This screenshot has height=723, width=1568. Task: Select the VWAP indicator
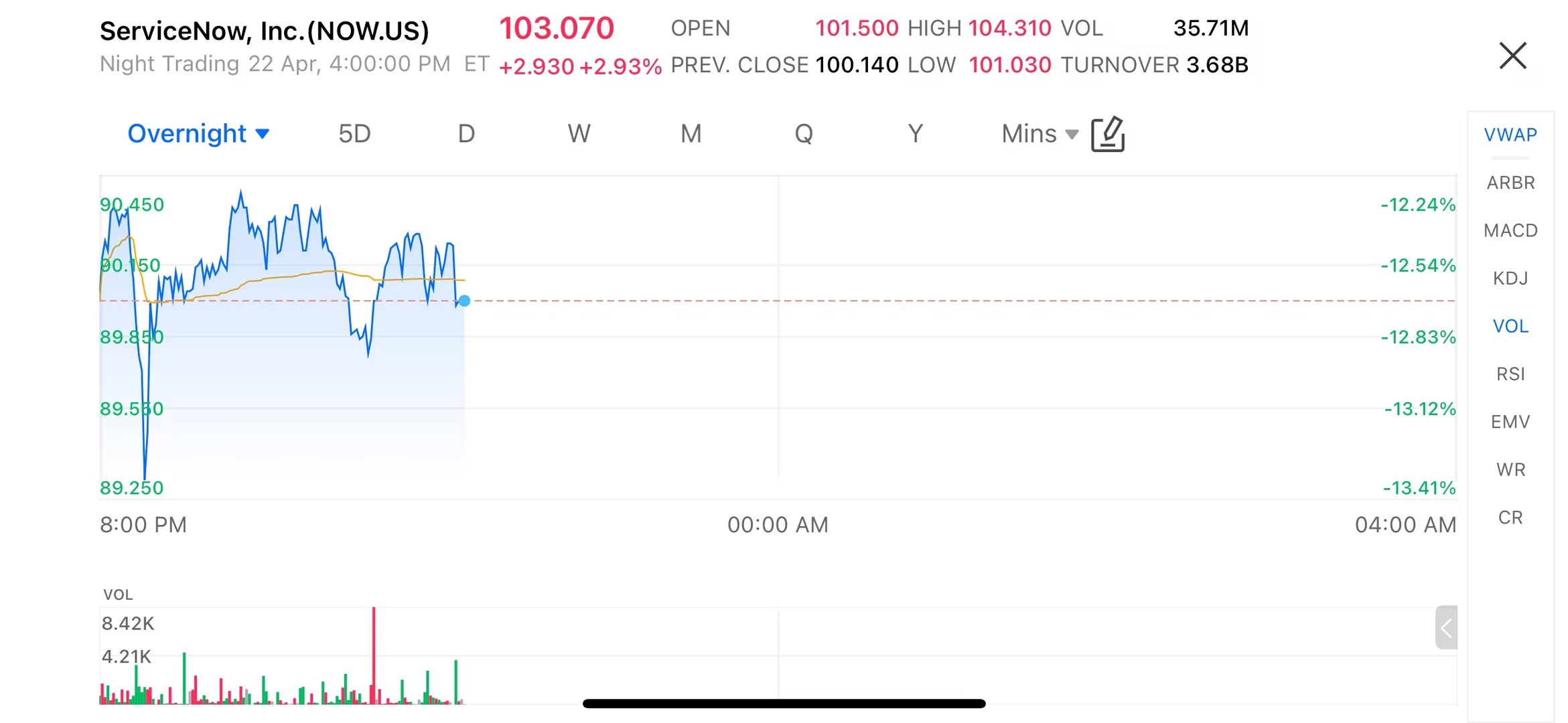(x=1510, y=135)
